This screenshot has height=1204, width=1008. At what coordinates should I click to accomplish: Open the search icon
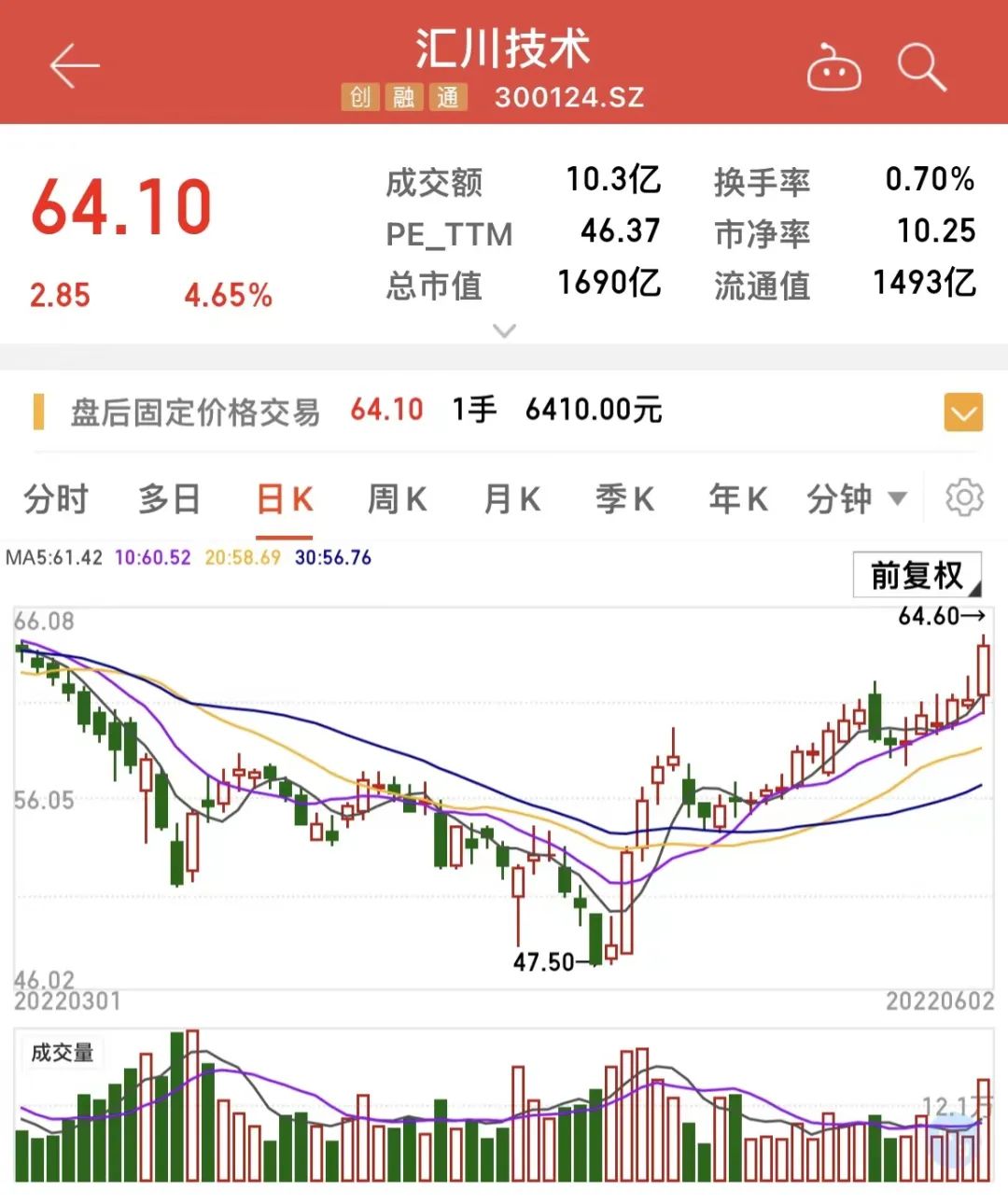(x=922, y=67)
